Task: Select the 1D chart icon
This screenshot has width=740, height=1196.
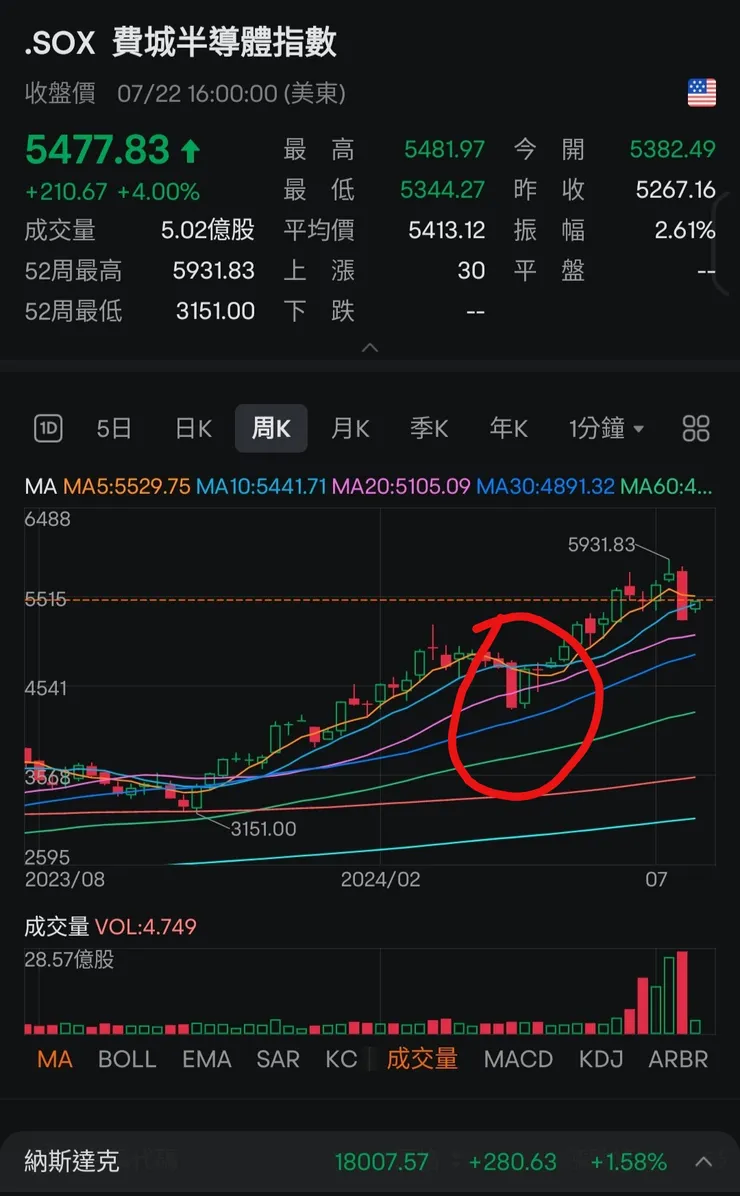Action: click(49, 428)
